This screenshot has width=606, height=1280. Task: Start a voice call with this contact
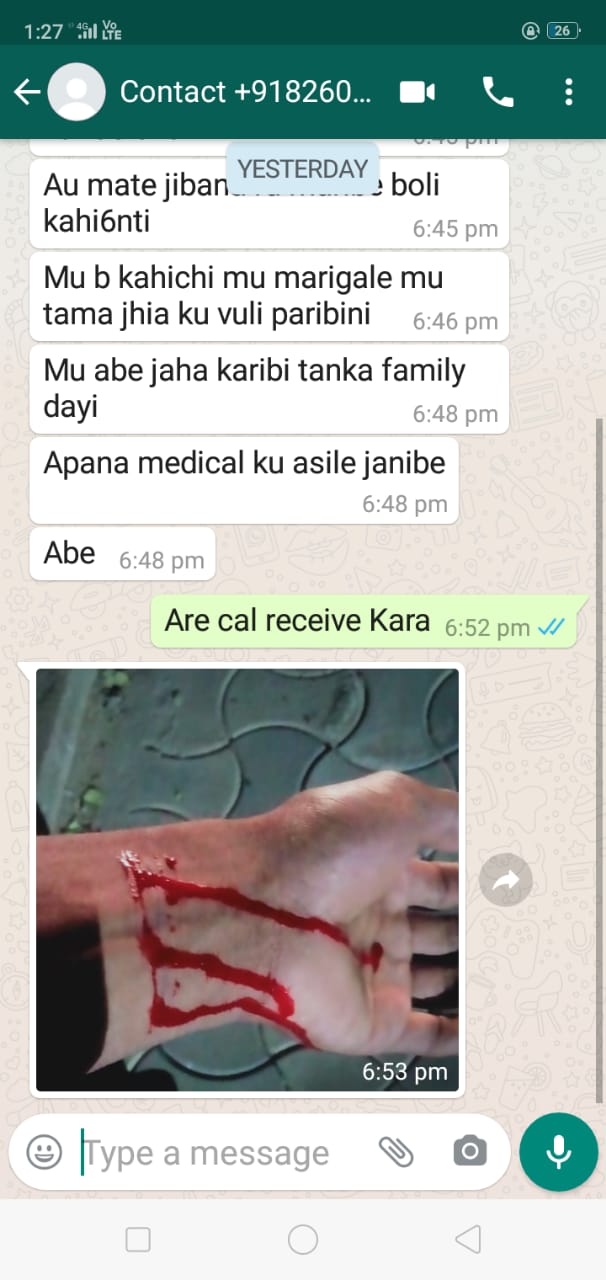coord(497,92)
